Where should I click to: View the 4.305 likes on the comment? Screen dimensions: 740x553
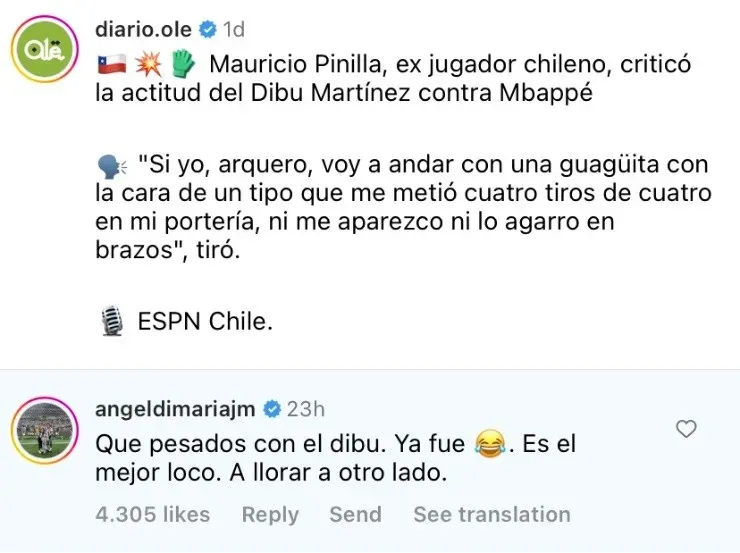coord(152,514)
